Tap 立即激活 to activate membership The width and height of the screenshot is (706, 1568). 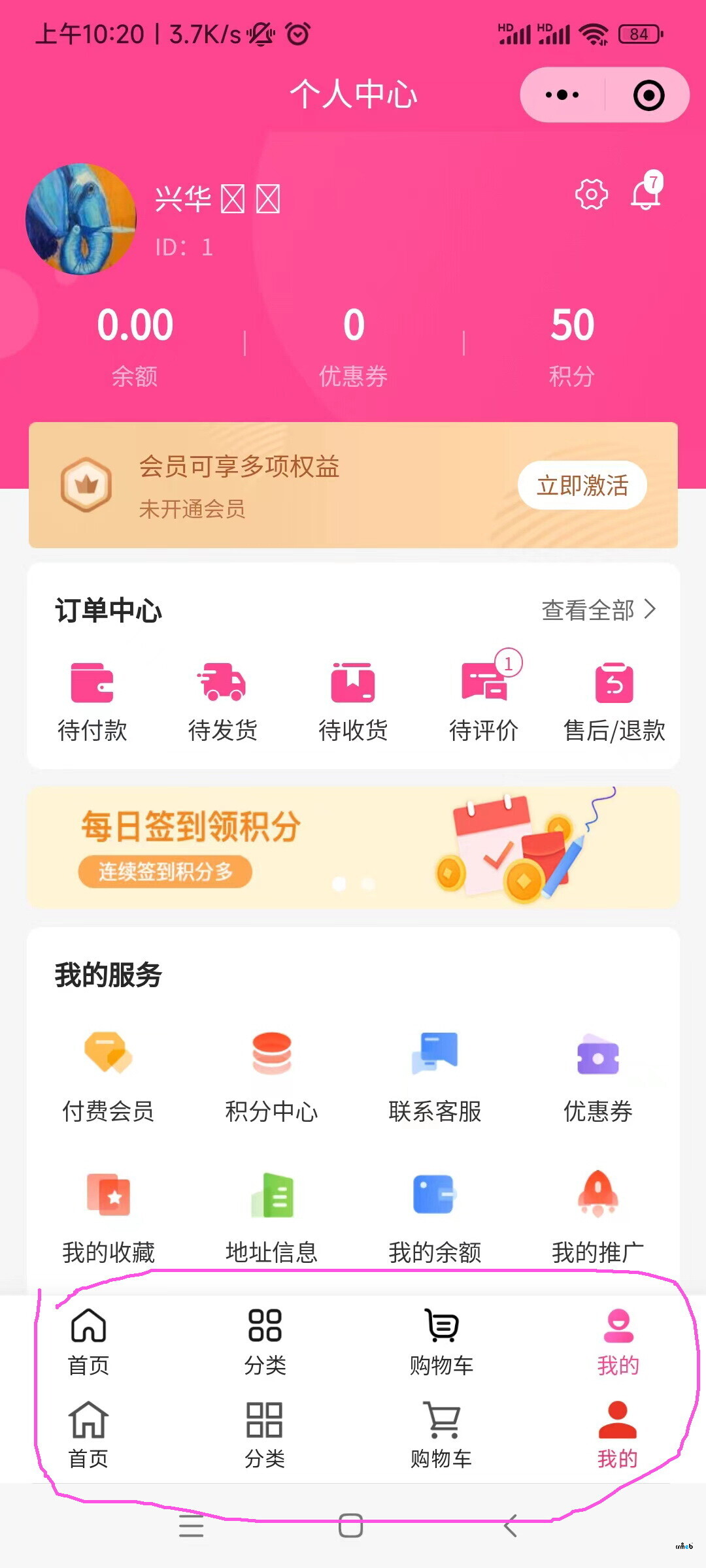(582, 485)
